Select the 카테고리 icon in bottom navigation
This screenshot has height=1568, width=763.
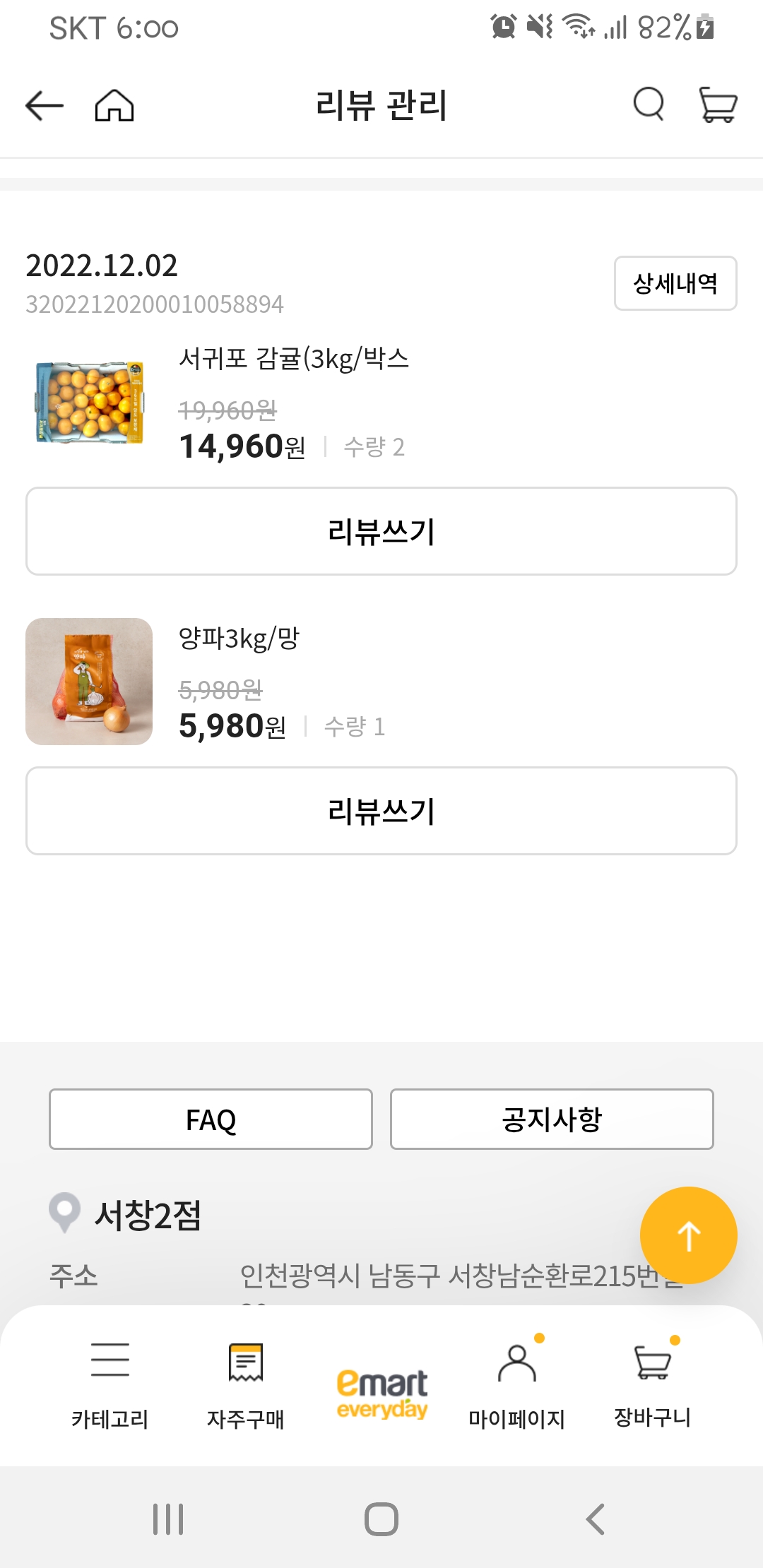(111, 1377)
